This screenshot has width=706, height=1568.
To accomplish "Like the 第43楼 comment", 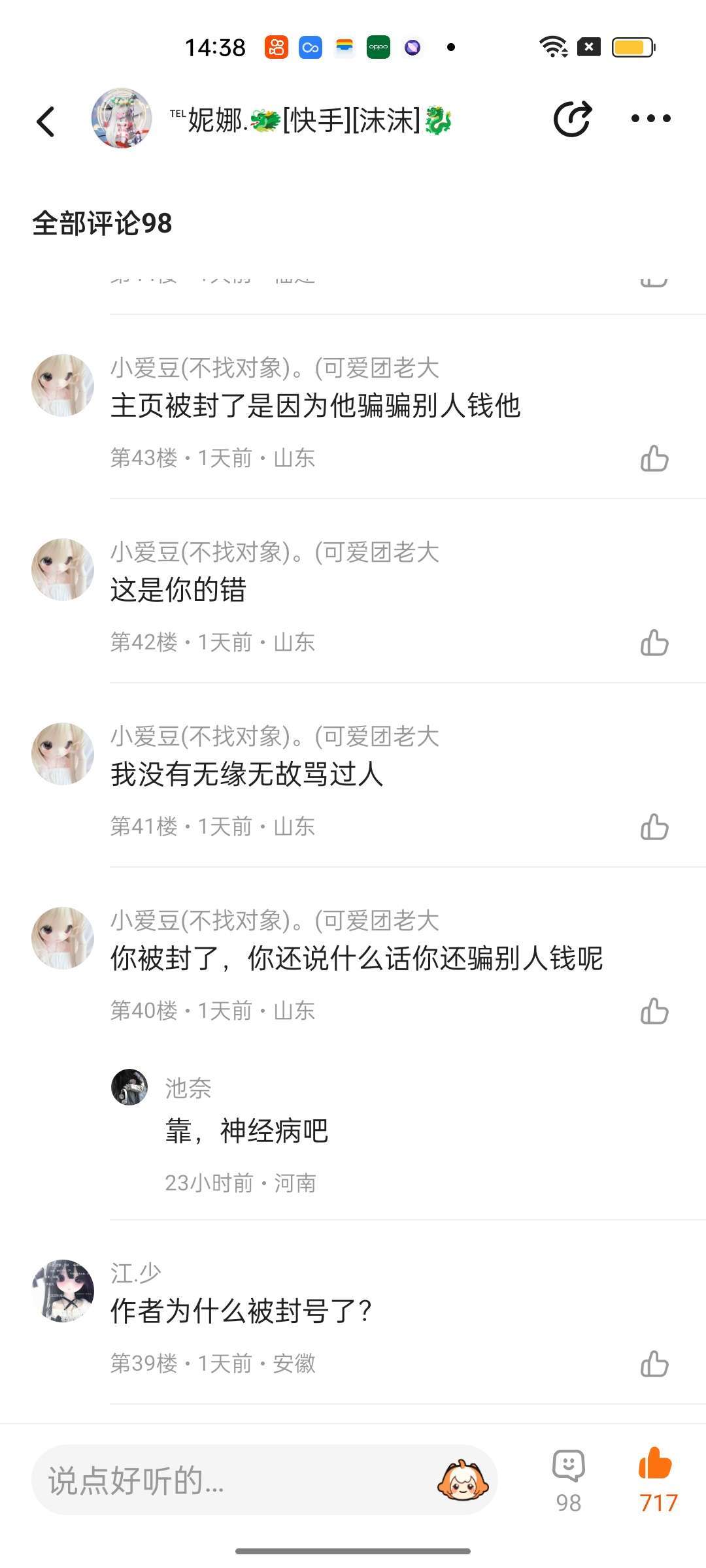I will (x=654, y=459).
